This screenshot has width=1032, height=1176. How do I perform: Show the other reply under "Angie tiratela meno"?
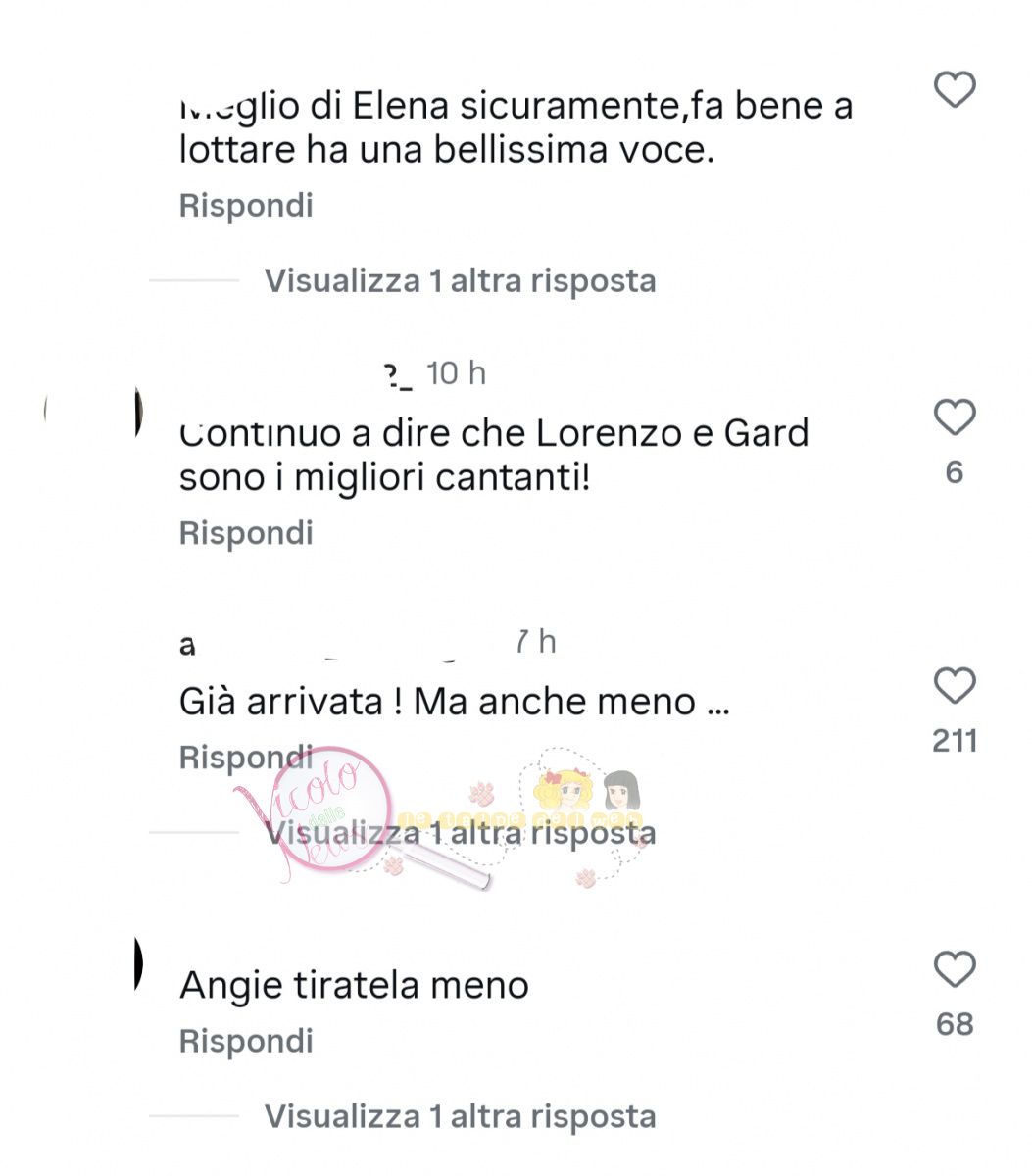(x=460, y=1116)
